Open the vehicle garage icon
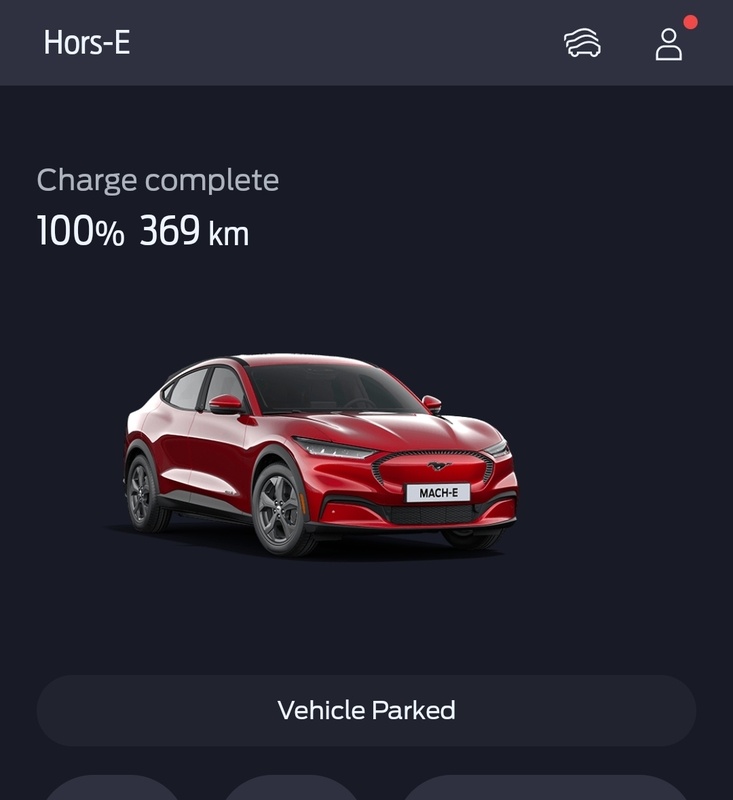The width and height of the screenshot is (733, 800). 582,43
